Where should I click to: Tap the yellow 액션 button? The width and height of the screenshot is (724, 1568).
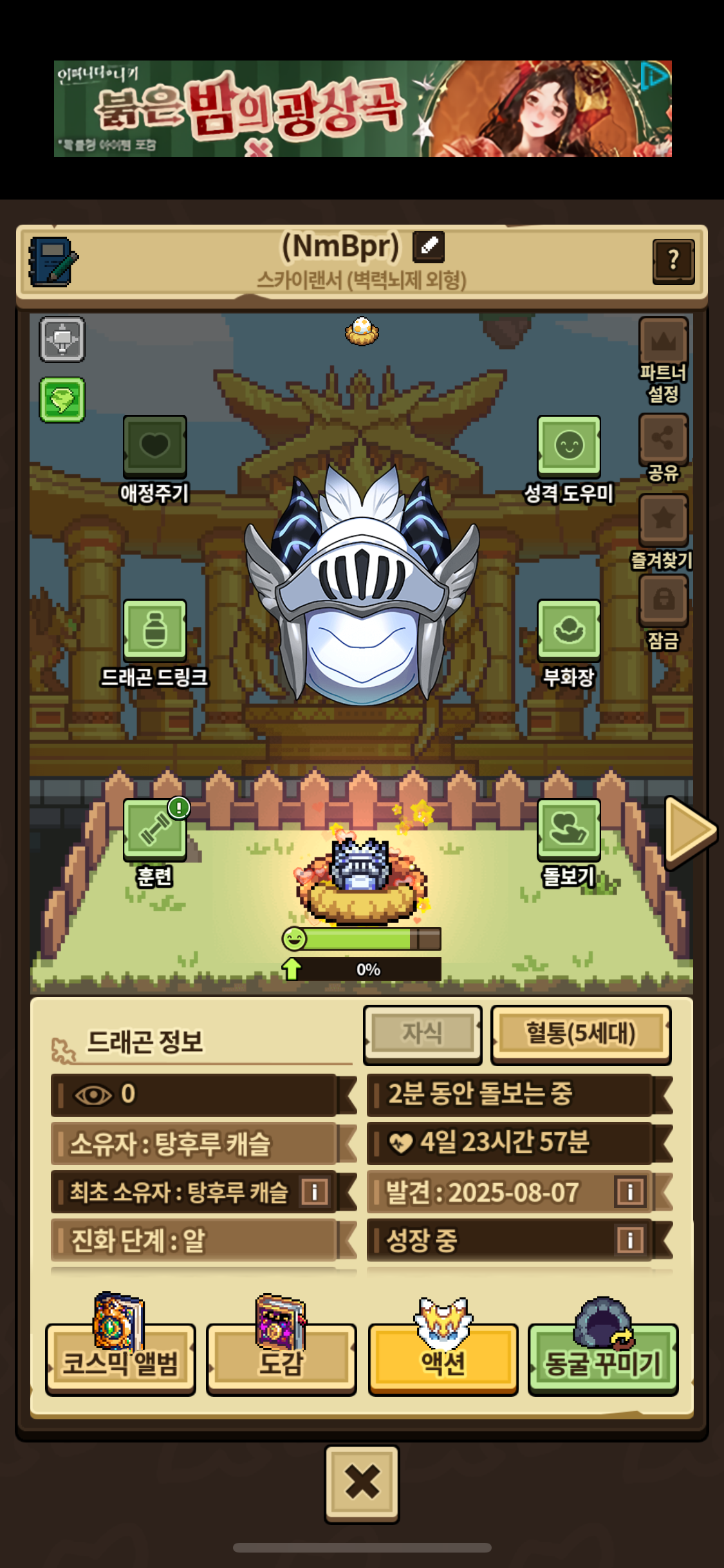pyautogui.click(x=443, y=1359)
